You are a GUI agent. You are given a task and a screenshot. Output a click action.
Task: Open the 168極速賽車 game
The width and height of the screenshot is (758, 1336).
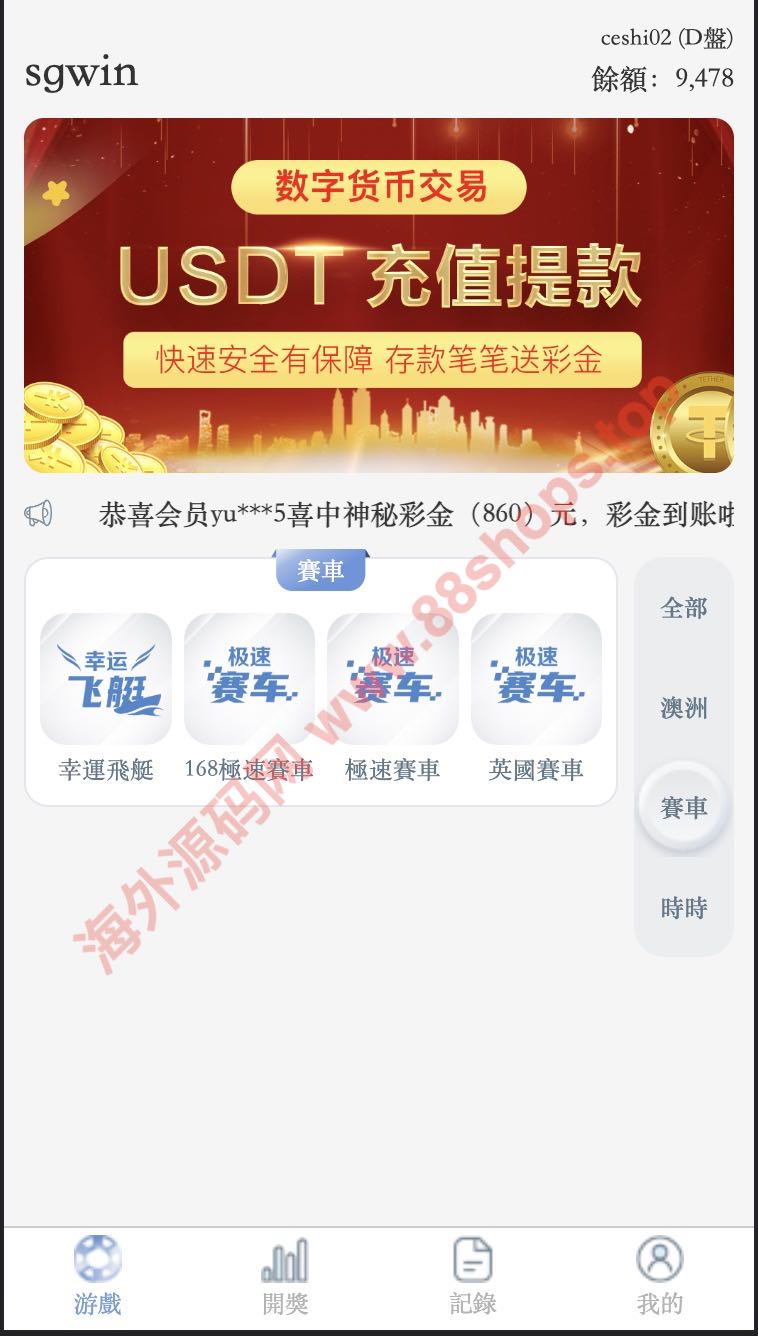[x=249, y=679]
